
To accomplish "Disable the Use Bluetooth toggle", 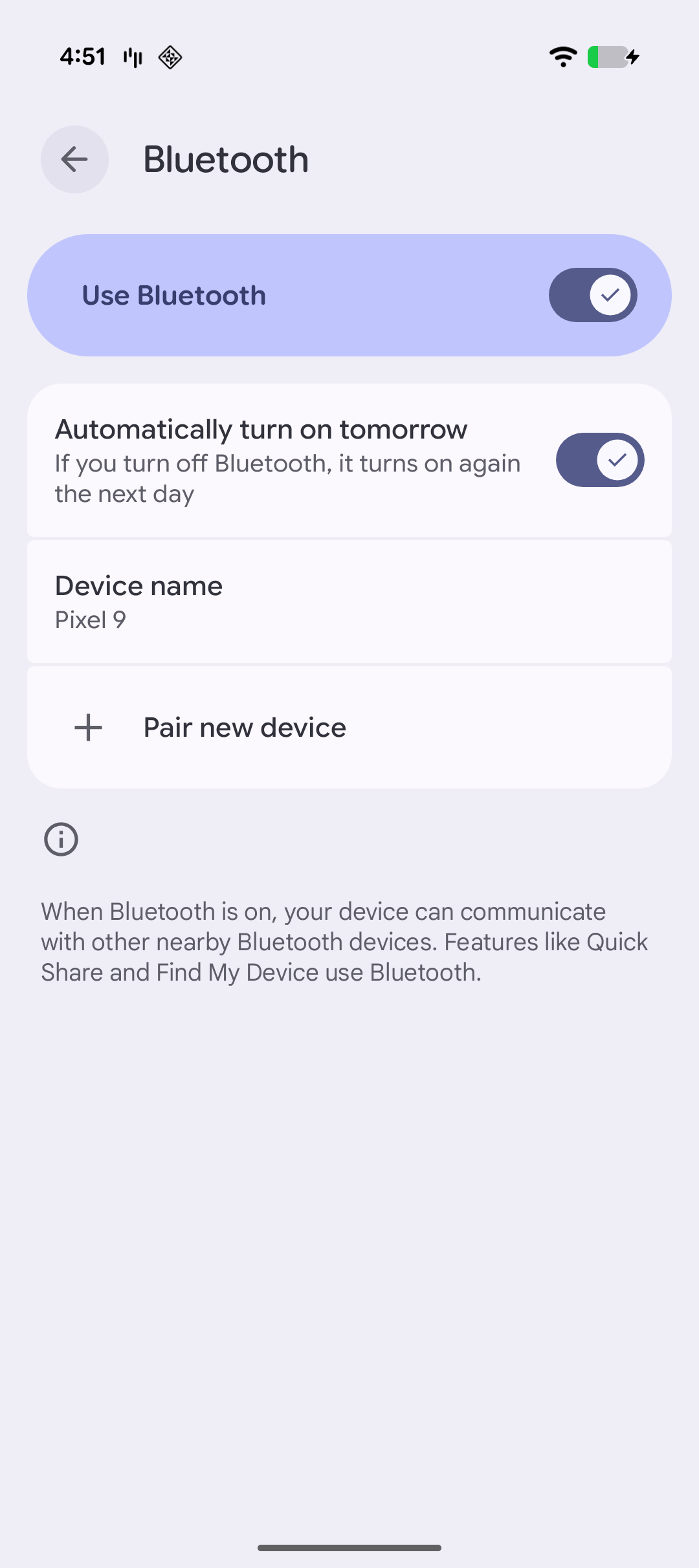I will [592, 295].
